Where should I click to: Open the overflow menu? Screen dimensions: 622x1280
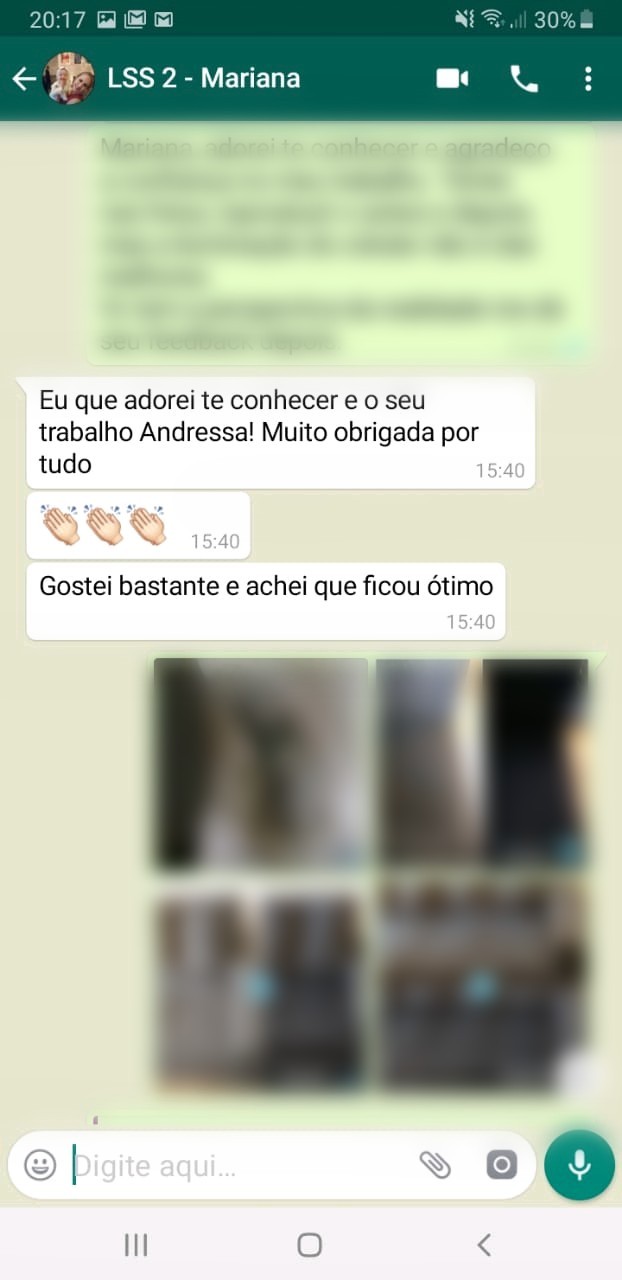coord(588,79)
